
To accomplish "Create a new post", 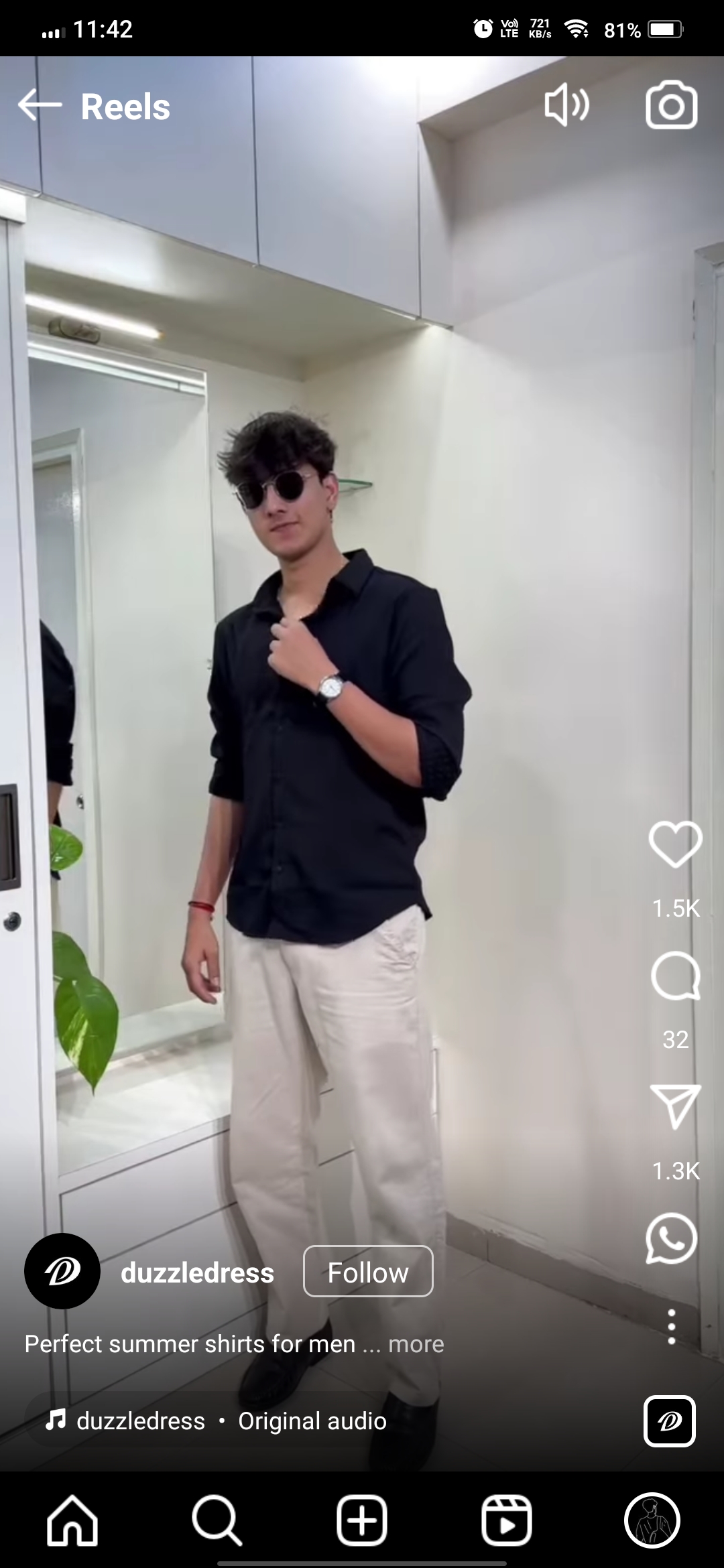I will [362, 1520].
